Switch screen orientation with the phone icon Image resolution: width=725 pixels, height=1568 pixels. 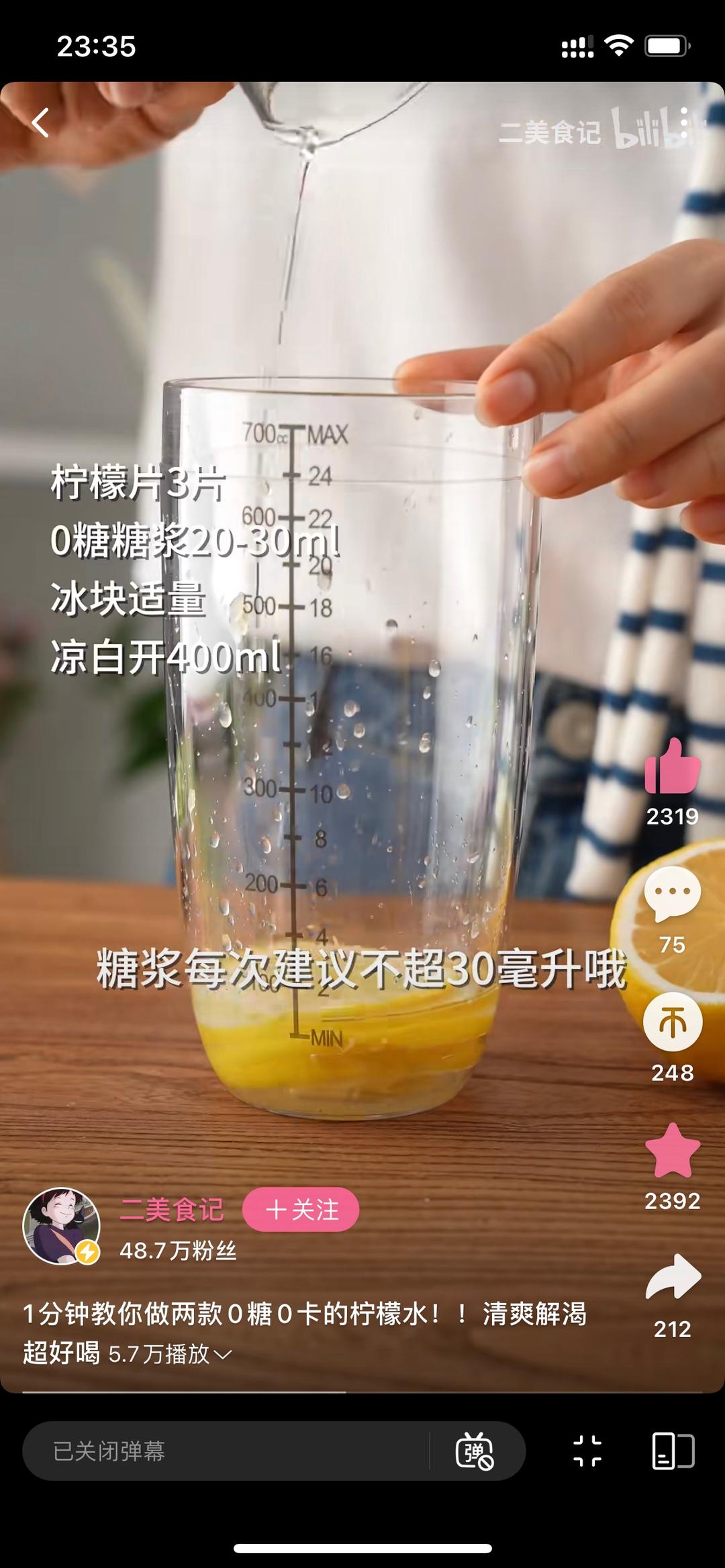pos(673,1451)
